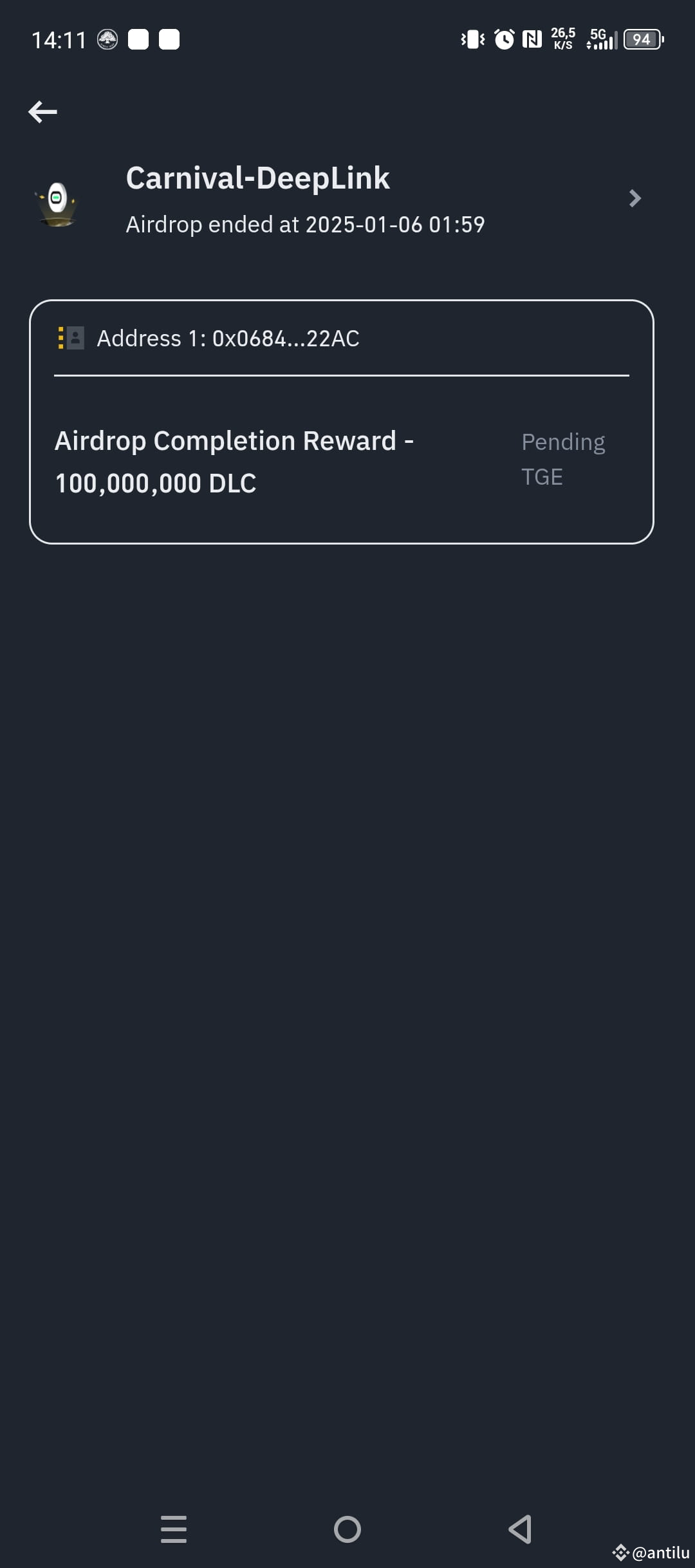Tap the vibration mode status icon
The height and width of the screenshot is (1568, 695).
[x=472, y=40]
